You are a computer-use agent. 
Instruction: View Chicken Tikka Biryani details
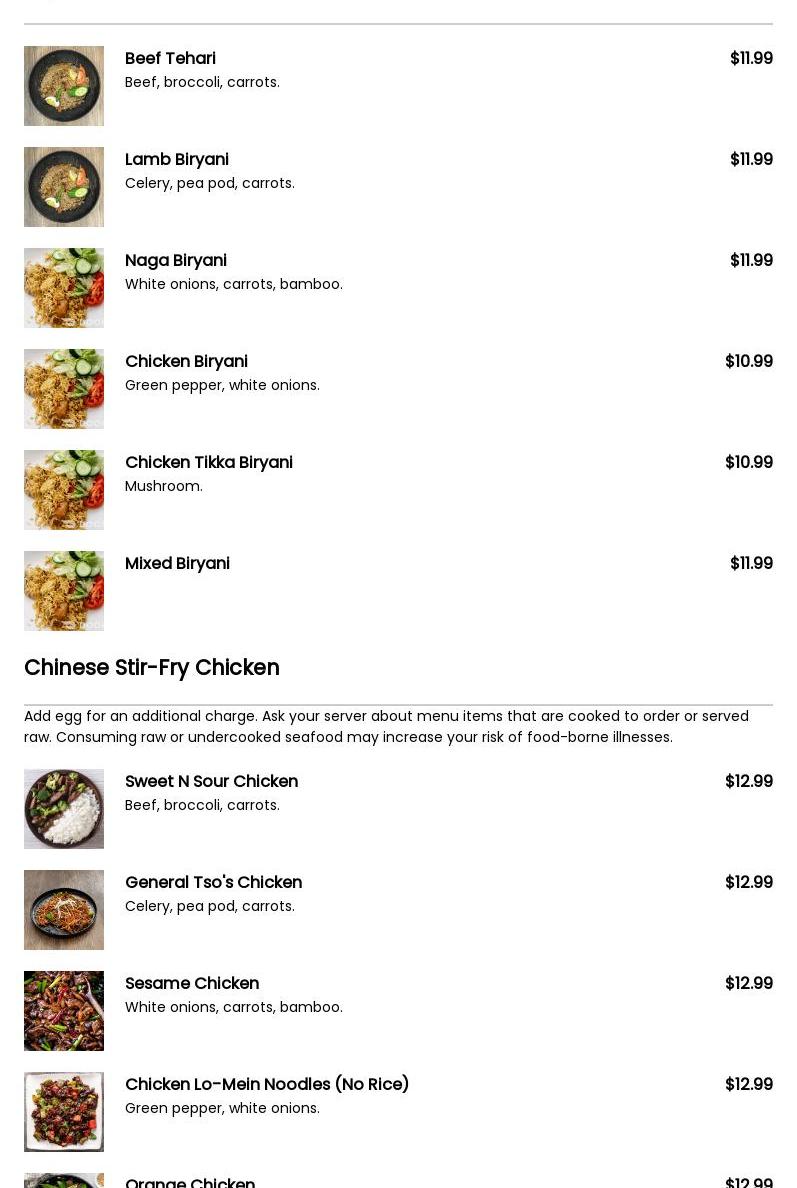209,463
